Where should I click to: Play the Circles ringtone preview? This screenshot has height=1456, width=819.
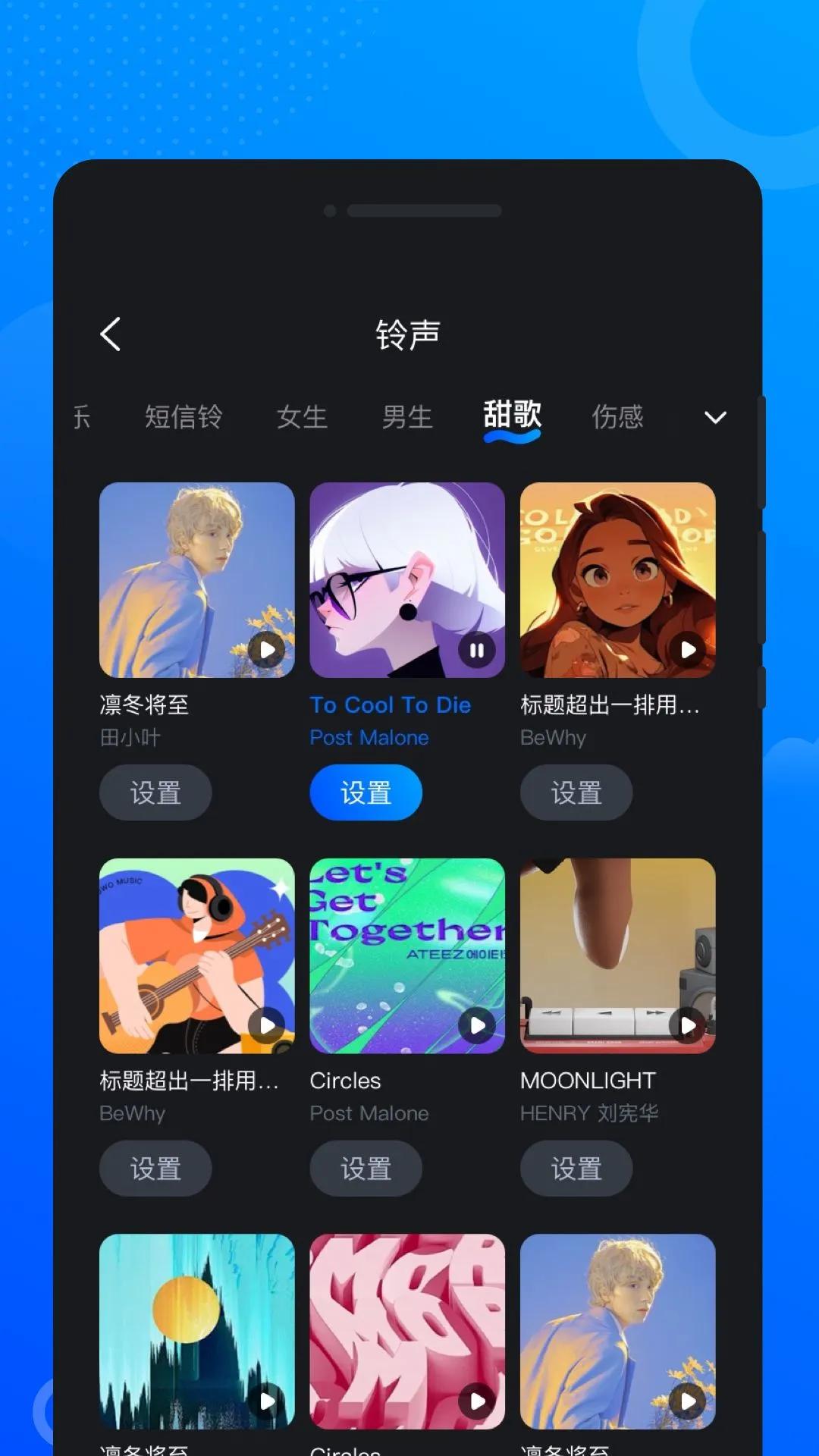477,1025
